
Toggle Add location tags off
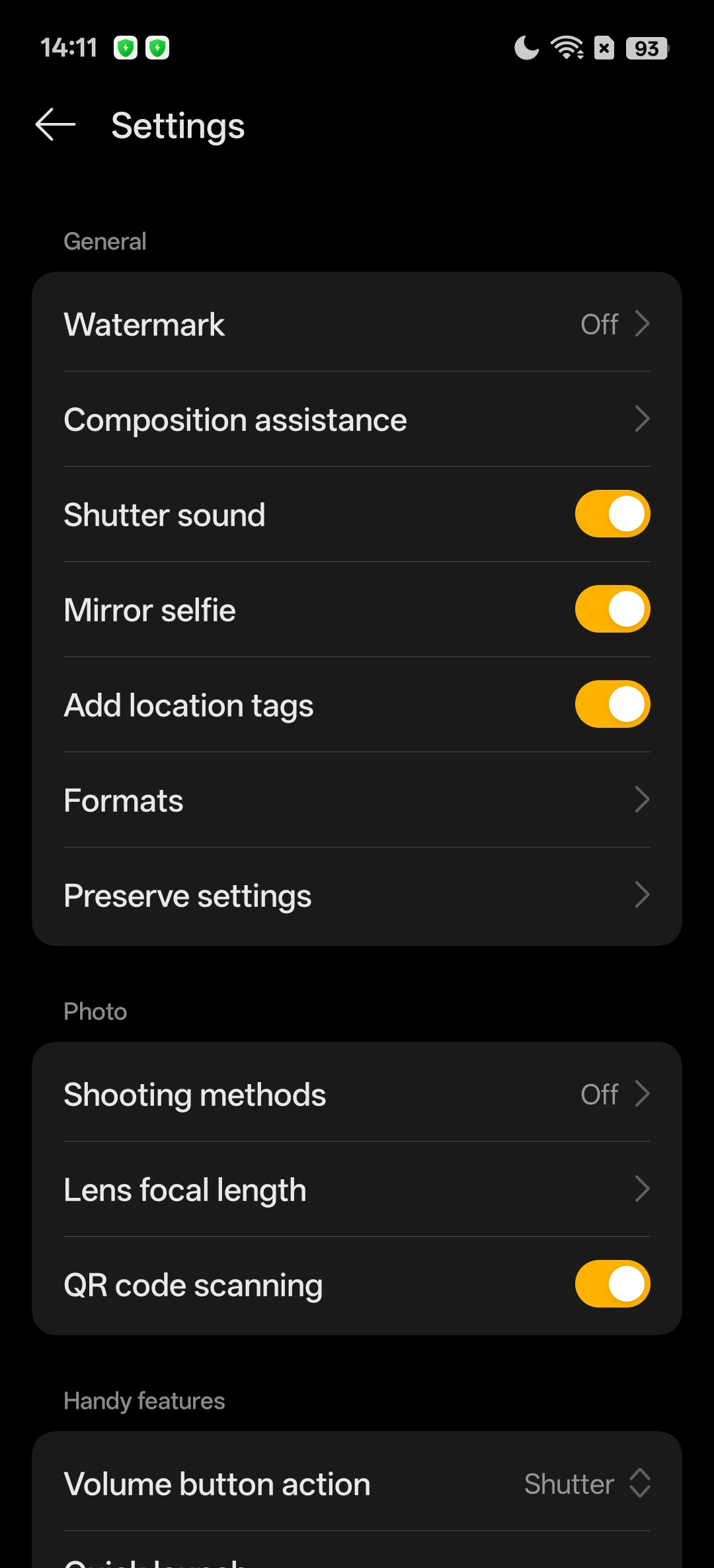pos(612,705)
